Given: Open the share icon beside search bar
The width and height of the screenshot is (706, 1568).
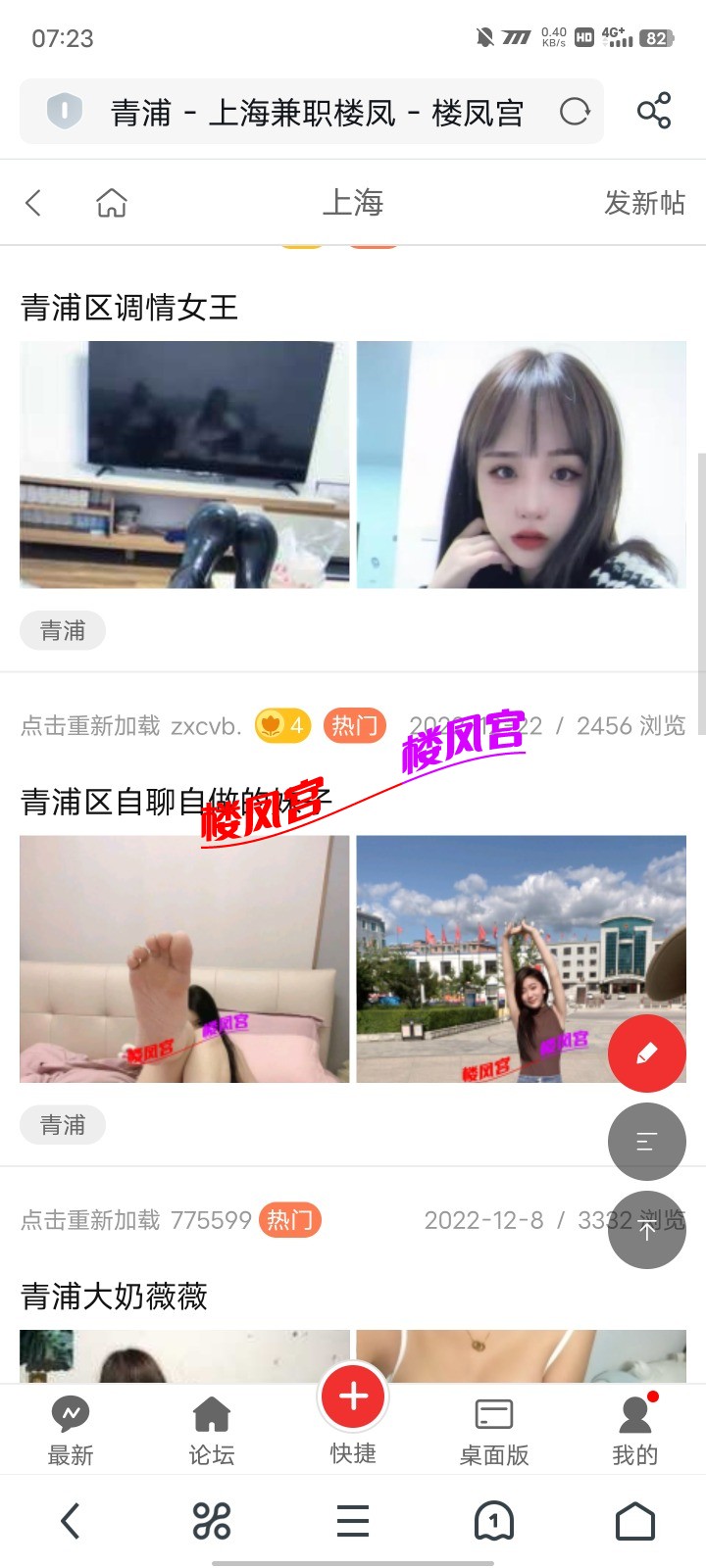Looking at the screenshot, I should pyautogui.click(x=655, y=111).
